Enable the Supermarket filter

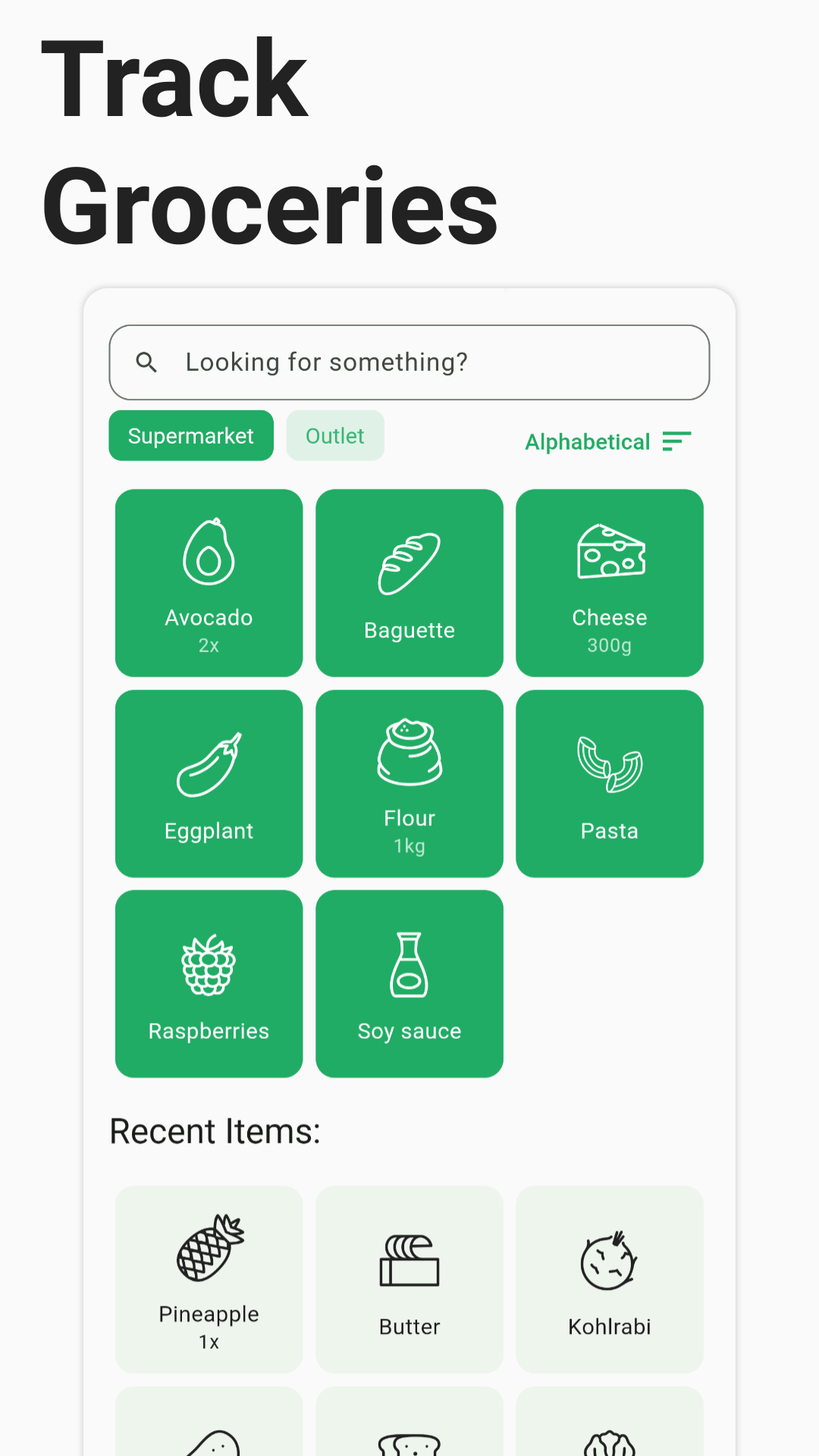(190, 435)
